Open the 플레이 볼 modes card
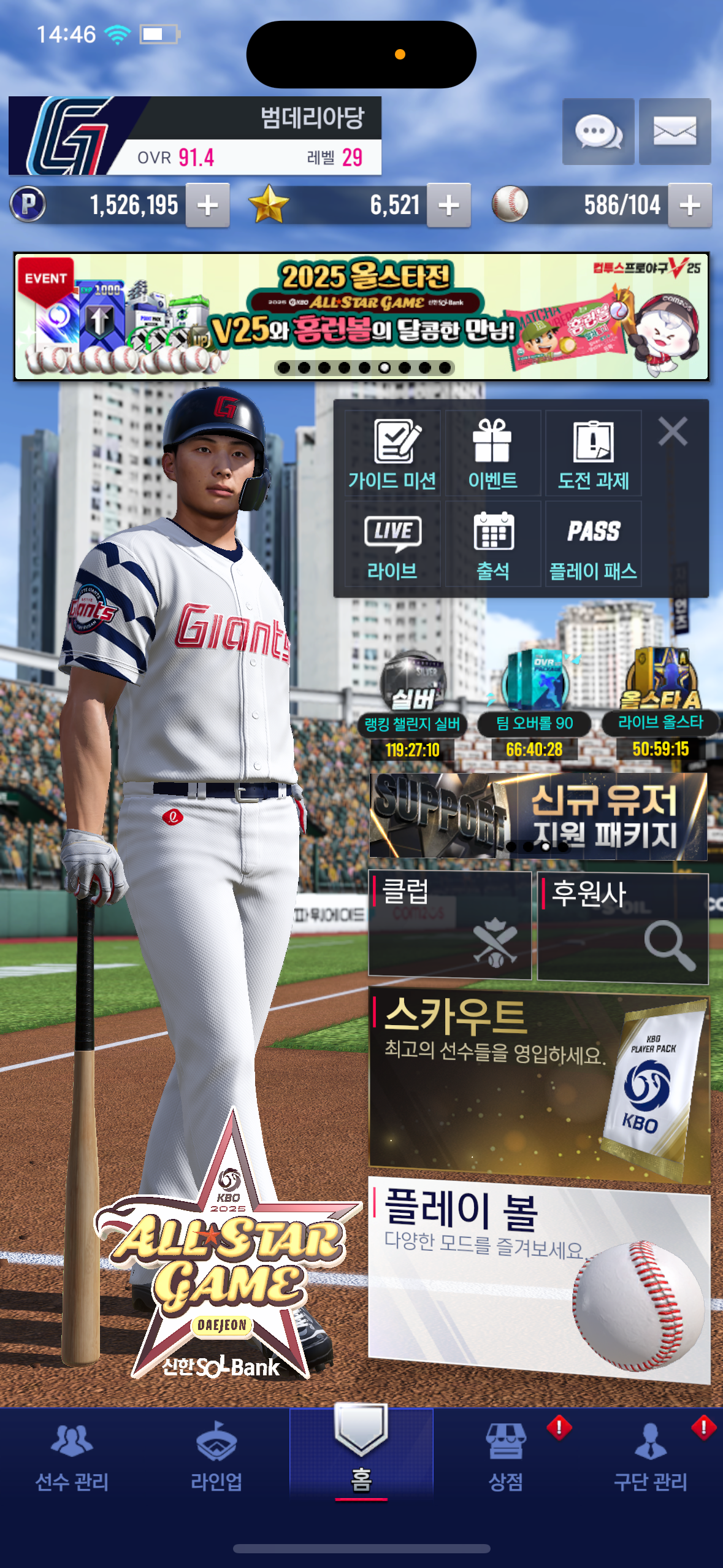Image resolution: width=723 pixels, height=1568 pixels. point(538,1279)
